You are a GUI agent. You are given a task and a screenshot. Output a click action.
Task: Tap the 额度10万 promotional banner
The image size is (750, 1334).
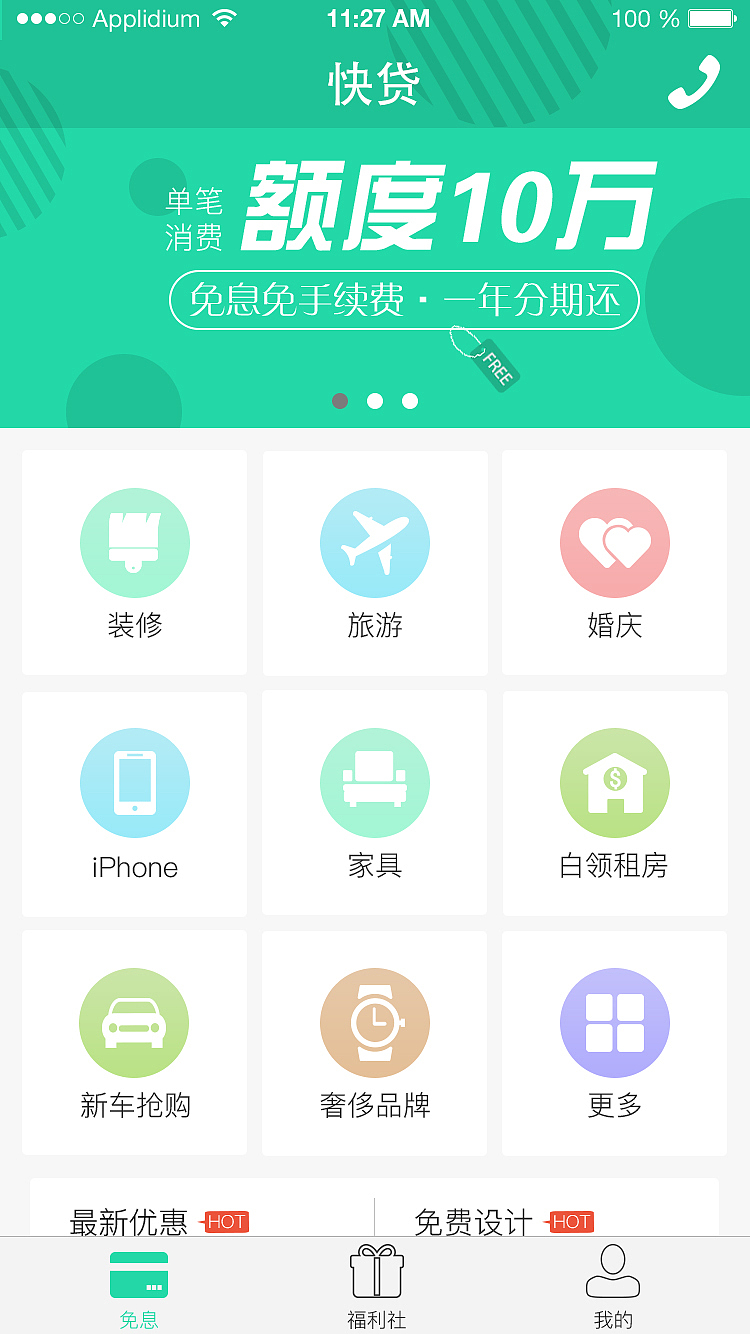(x=450, y=210)
